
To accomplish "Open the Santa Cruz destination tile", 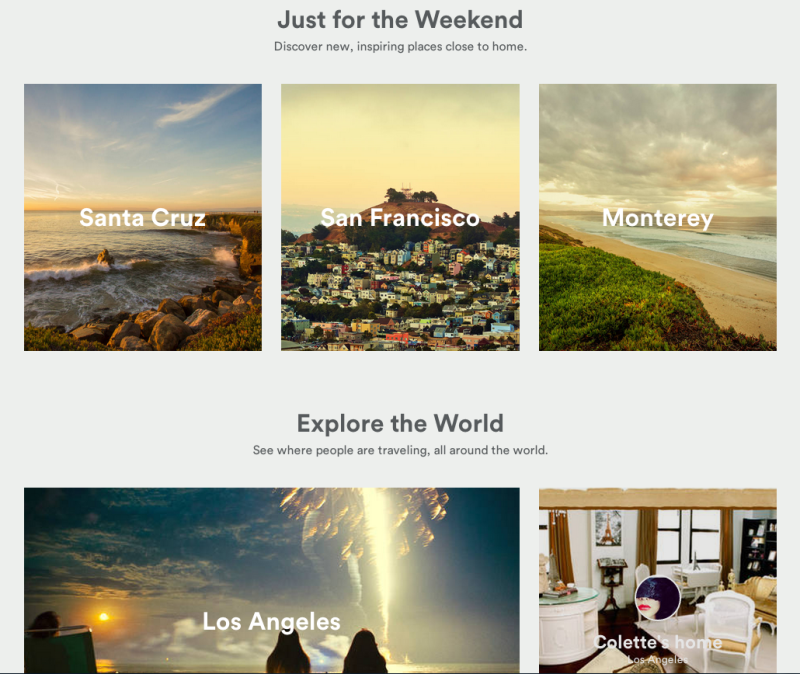I will coord(143,217).
